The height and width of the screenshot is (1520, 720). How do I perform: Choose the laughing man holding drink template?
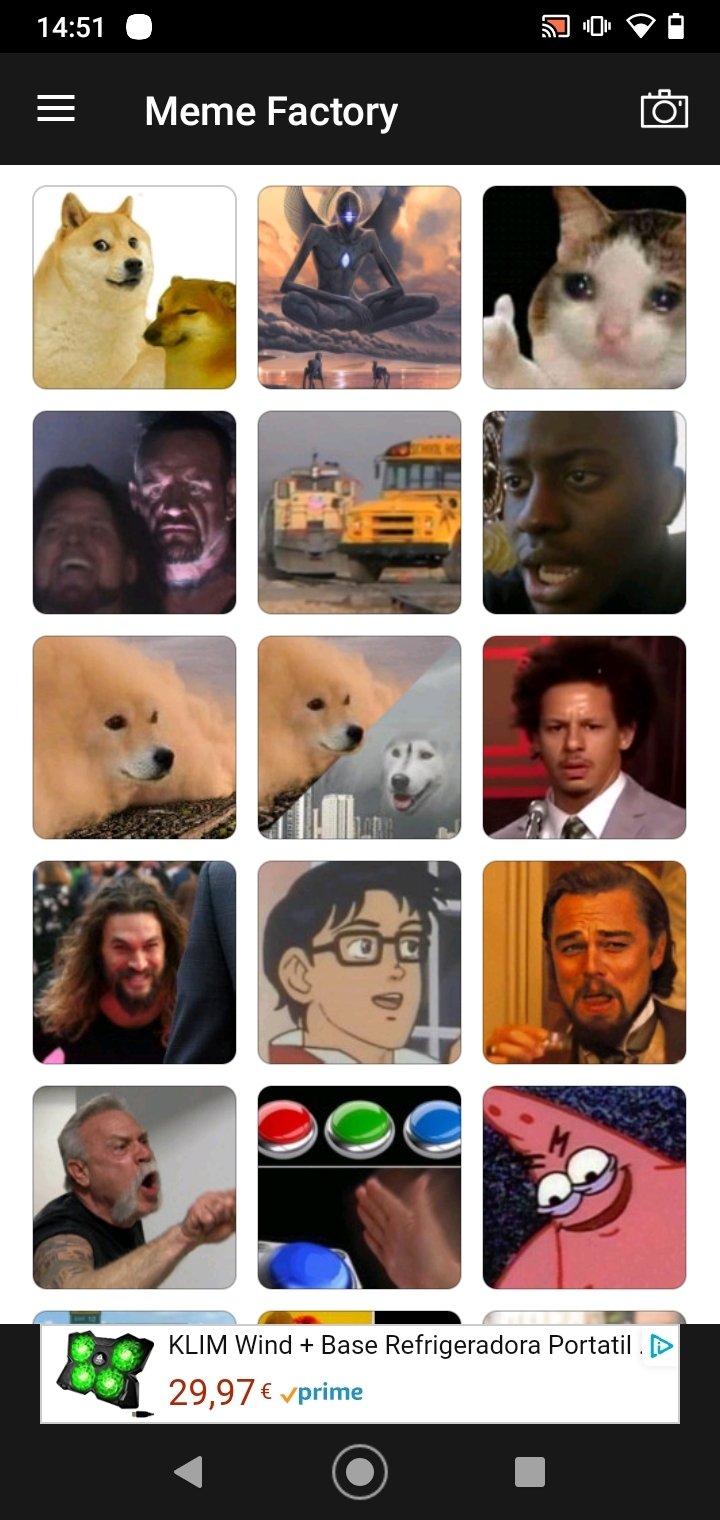click(x=584, y=962)
